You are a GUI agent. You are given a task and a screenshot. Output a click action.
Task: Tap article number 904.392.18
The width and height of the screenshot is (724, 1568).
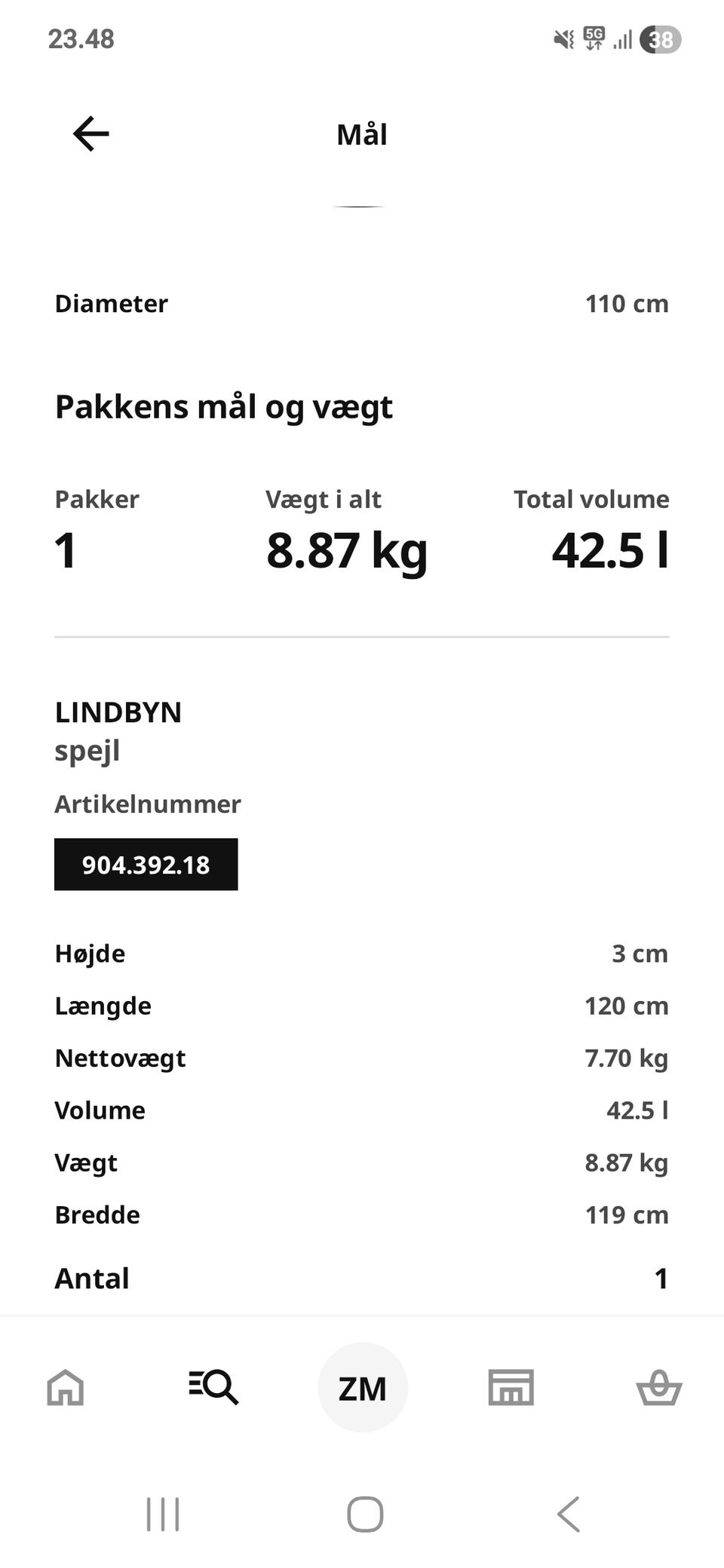coord(146,865)
